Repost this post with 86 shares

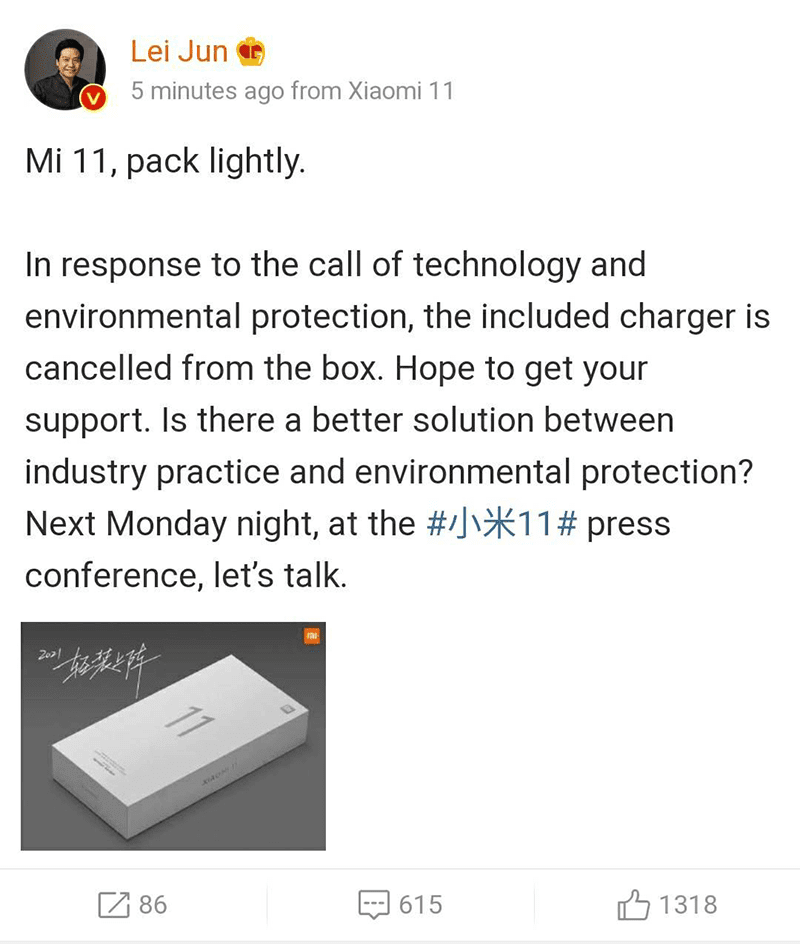132,905
